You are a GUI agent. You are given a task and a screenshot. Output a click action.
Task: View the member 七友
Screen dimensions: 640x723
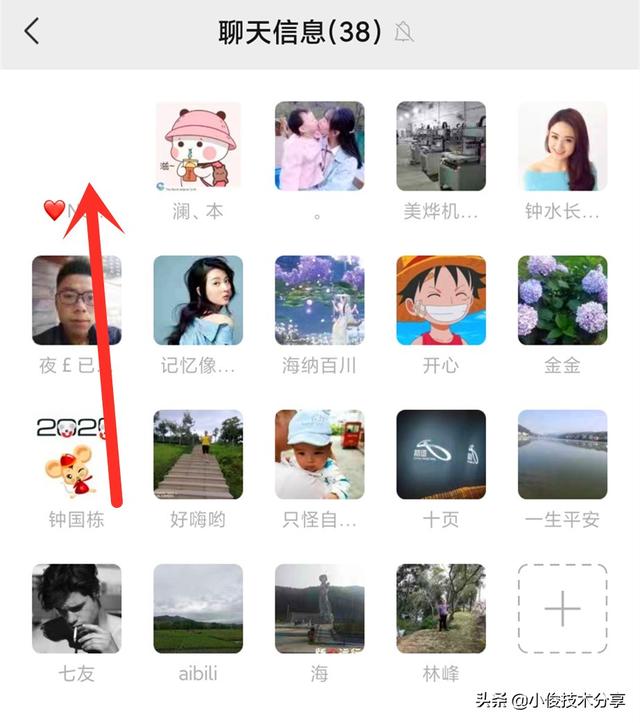click(x=76, y=608)
